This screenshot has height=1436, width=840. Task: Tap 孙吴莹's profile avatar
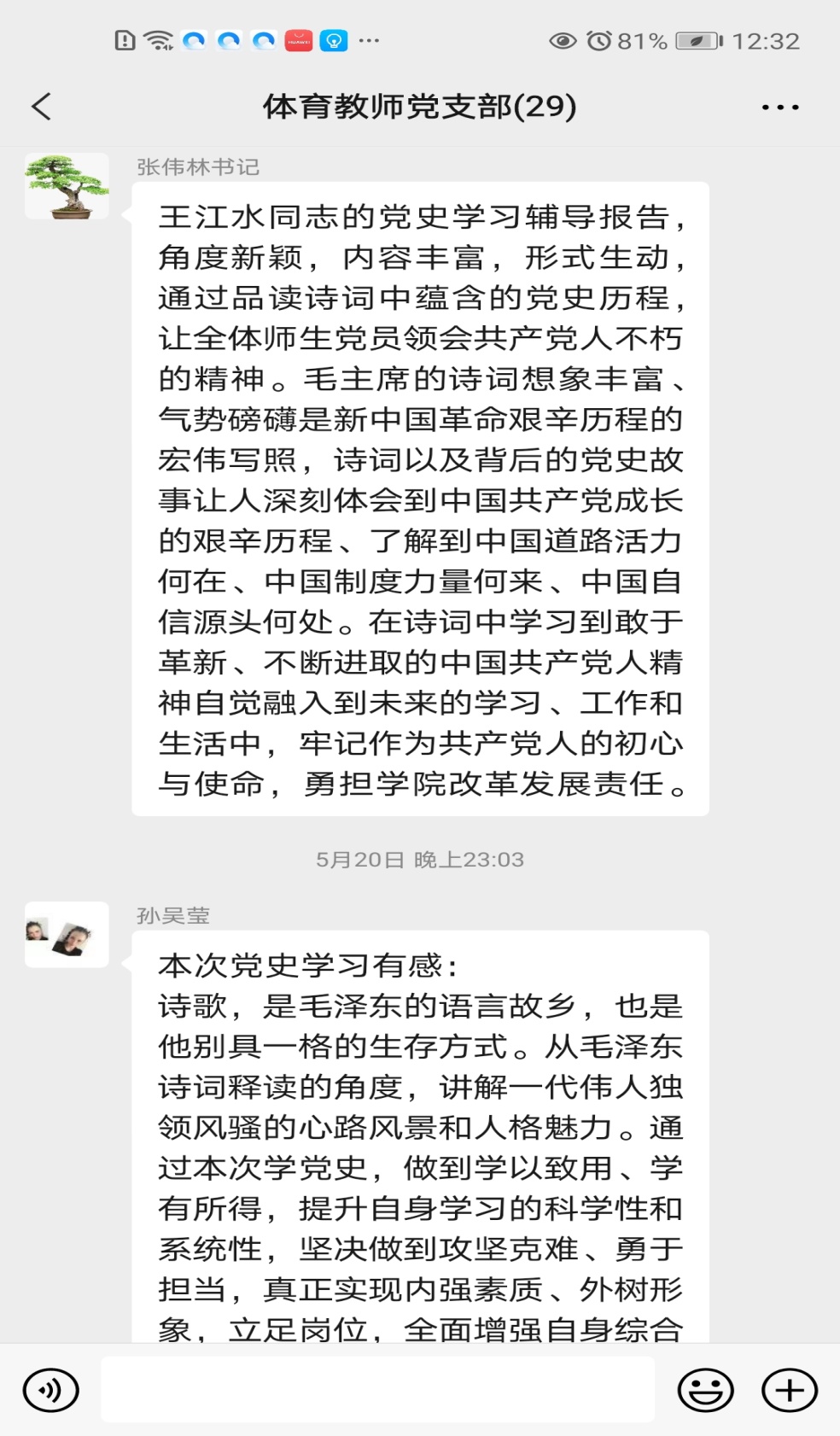pyautogui.click(x=66, y=935)
